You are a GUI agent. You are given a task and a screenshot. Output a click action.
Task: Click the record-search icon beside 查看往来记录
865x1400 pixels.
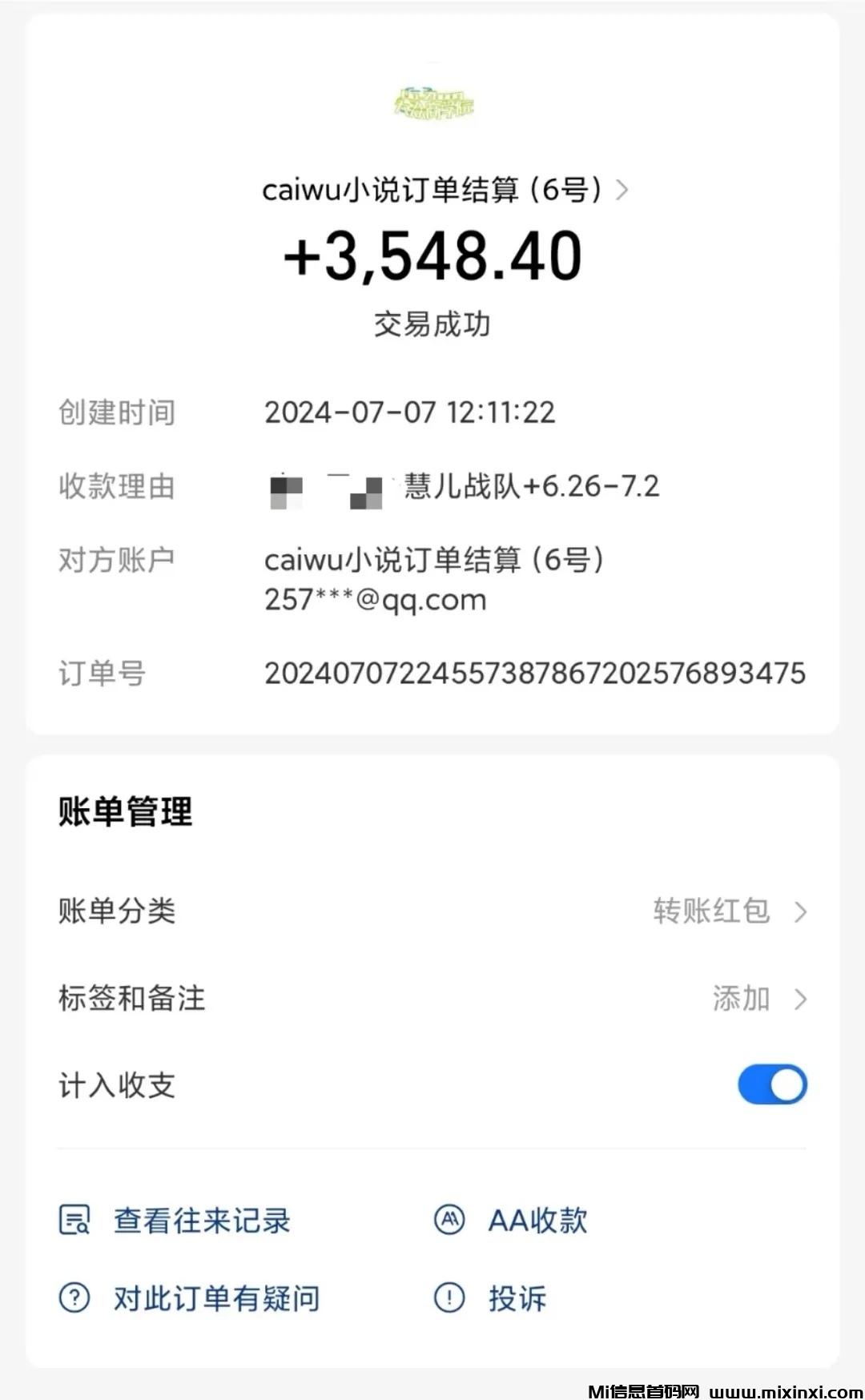73,1221
